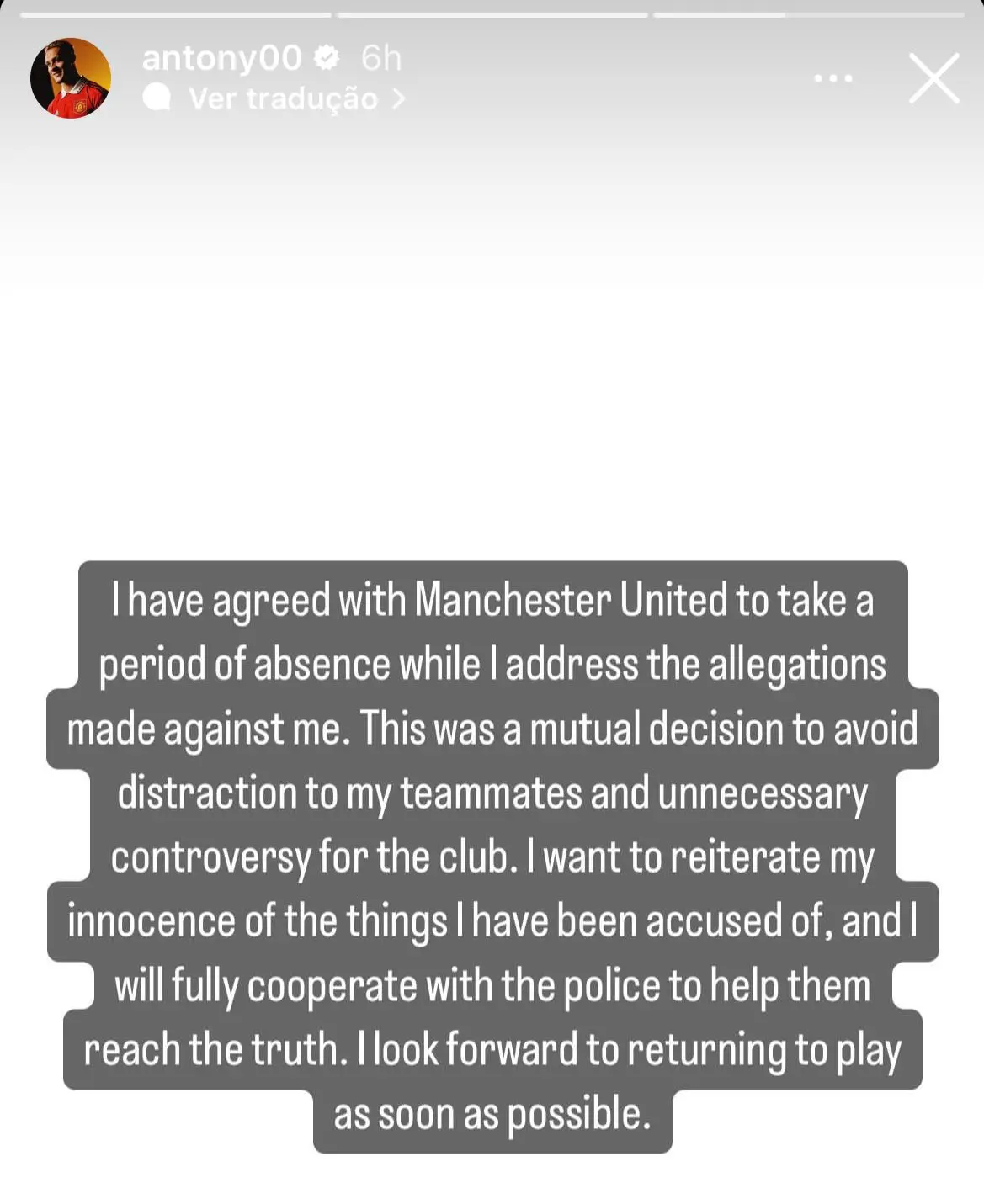Open the antony00 username profile link

tap(221, 58)
